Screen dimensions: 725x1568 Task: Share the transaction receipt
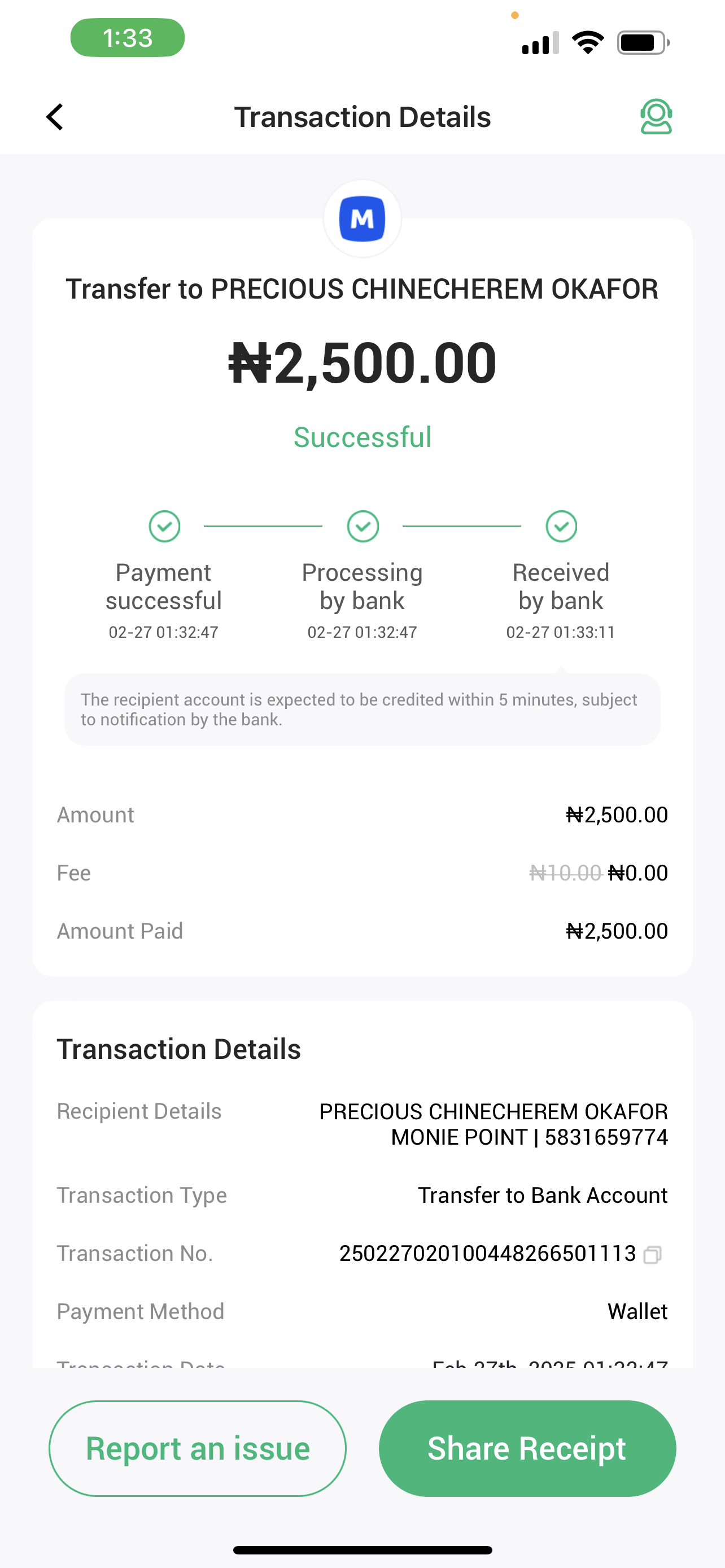point(527,1448)
